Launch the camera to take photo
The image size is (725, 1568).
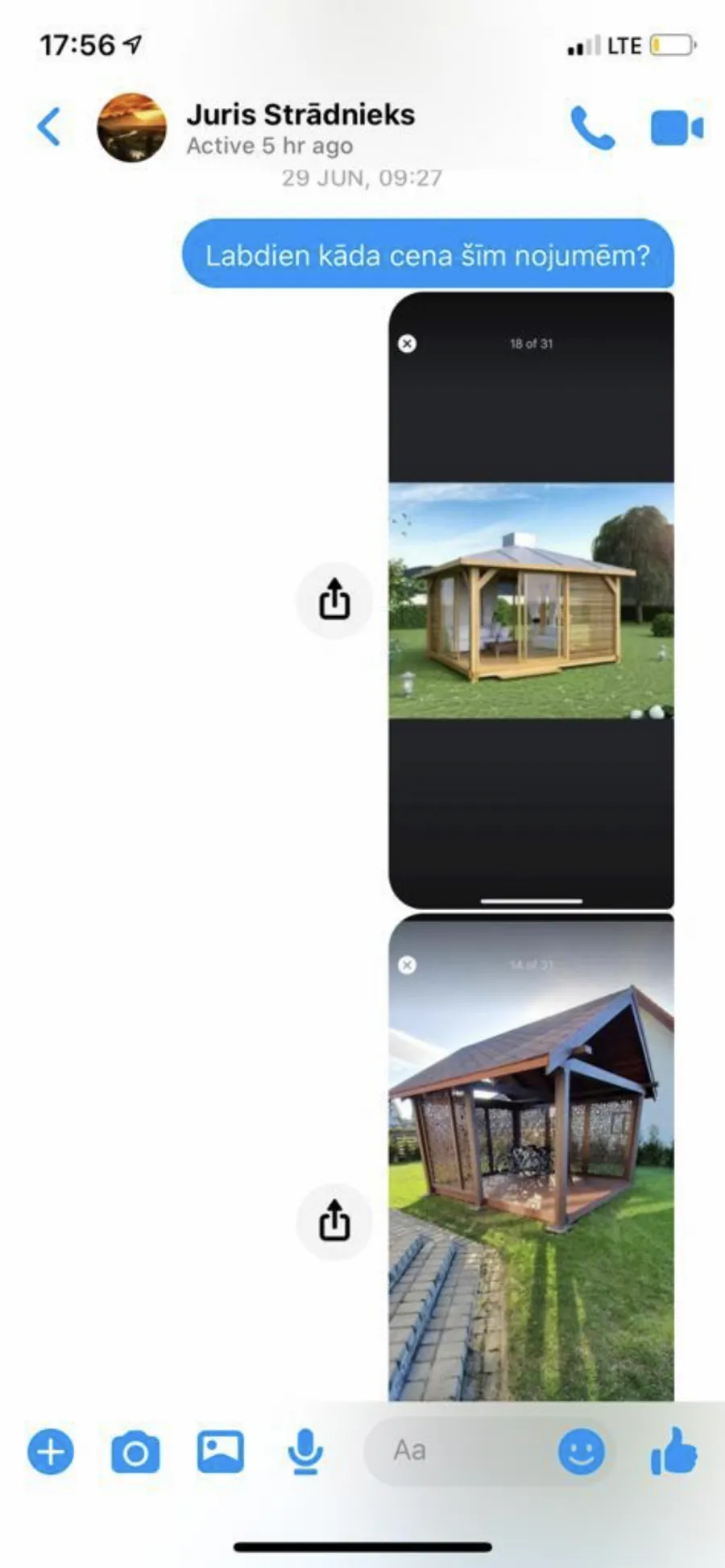(x=135, y=1453)
